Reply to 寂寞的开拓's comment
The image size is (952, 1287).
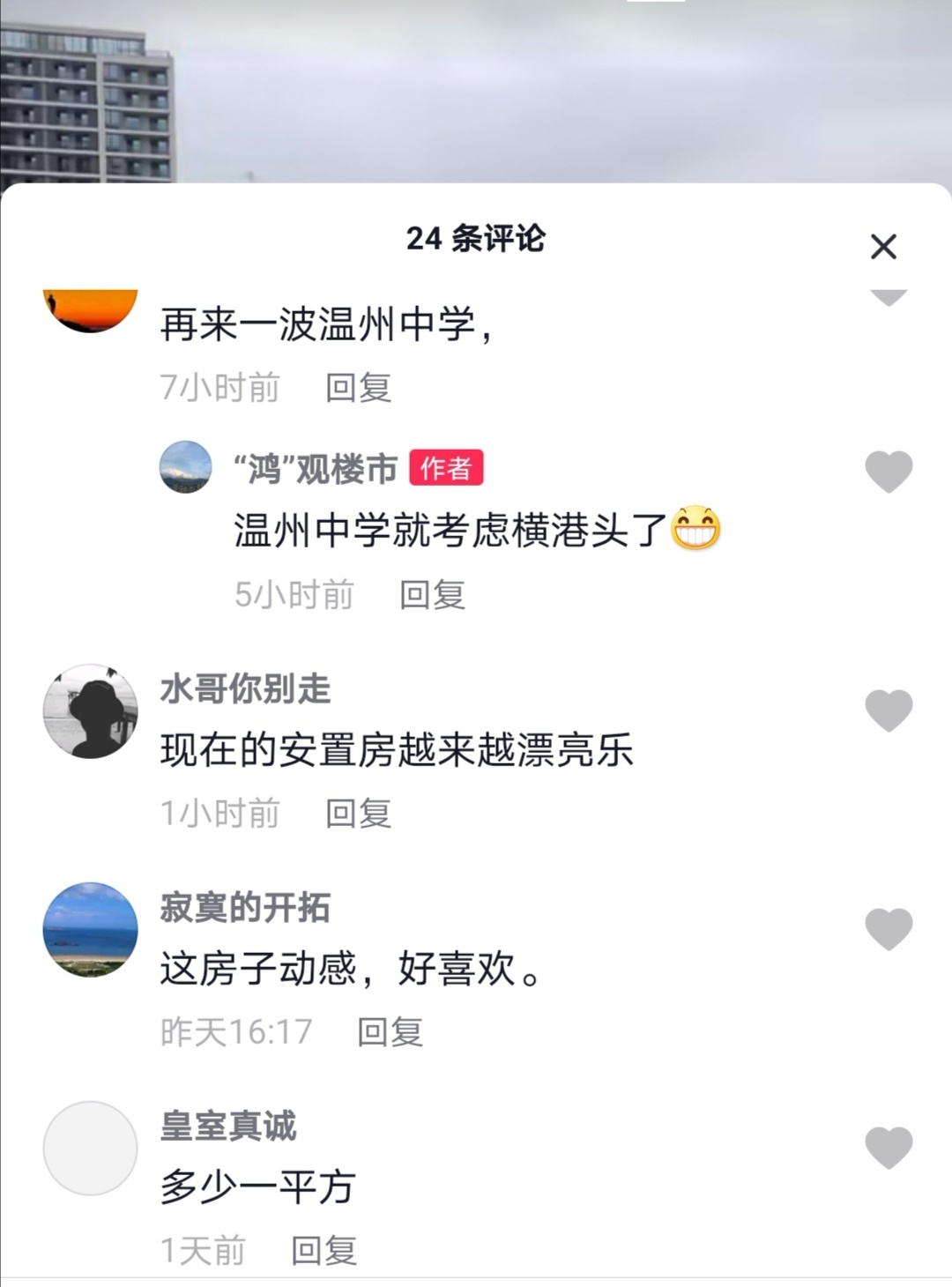coord(390,1031)
